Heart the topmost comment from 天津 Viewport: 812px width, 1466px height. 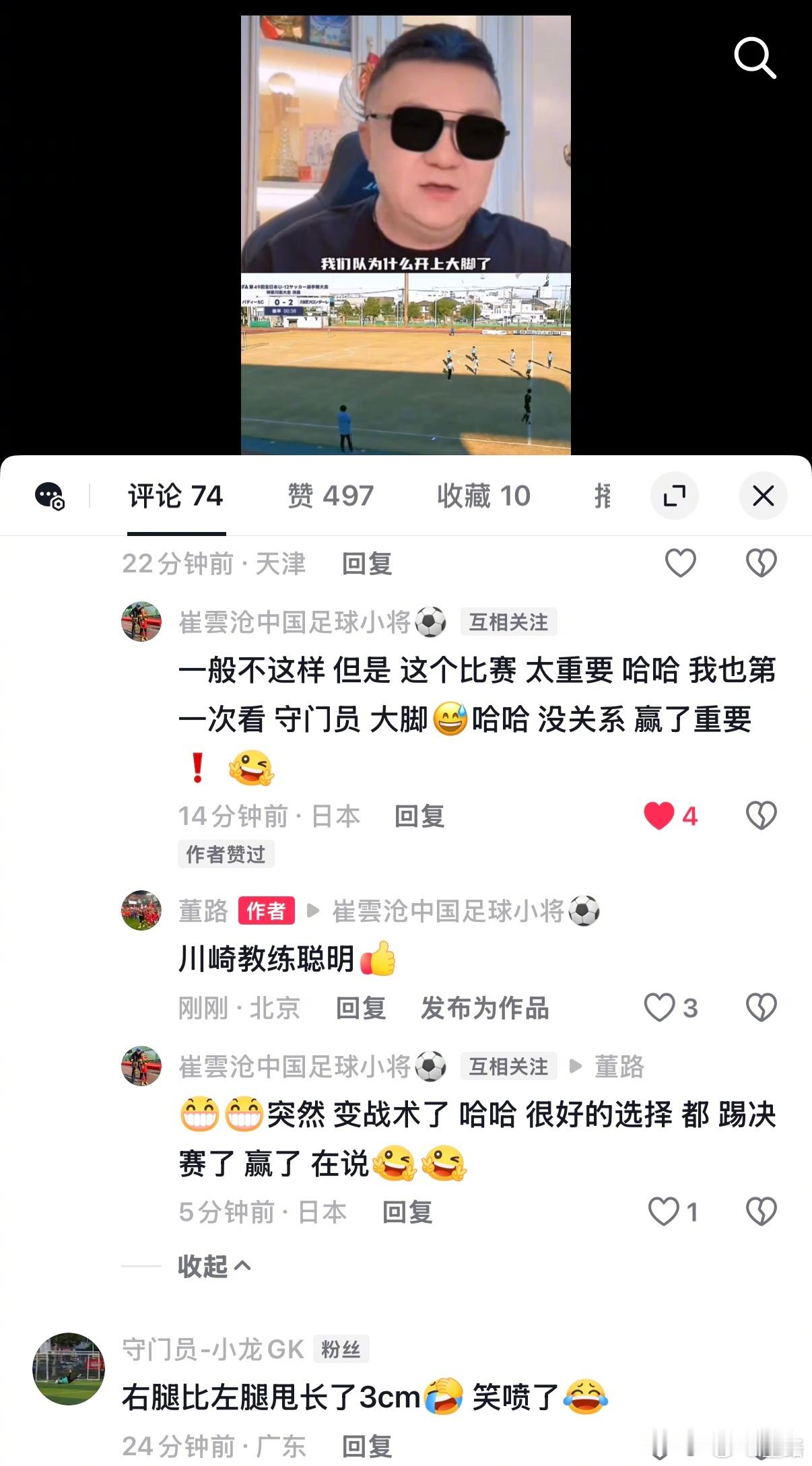pos(681,564)
